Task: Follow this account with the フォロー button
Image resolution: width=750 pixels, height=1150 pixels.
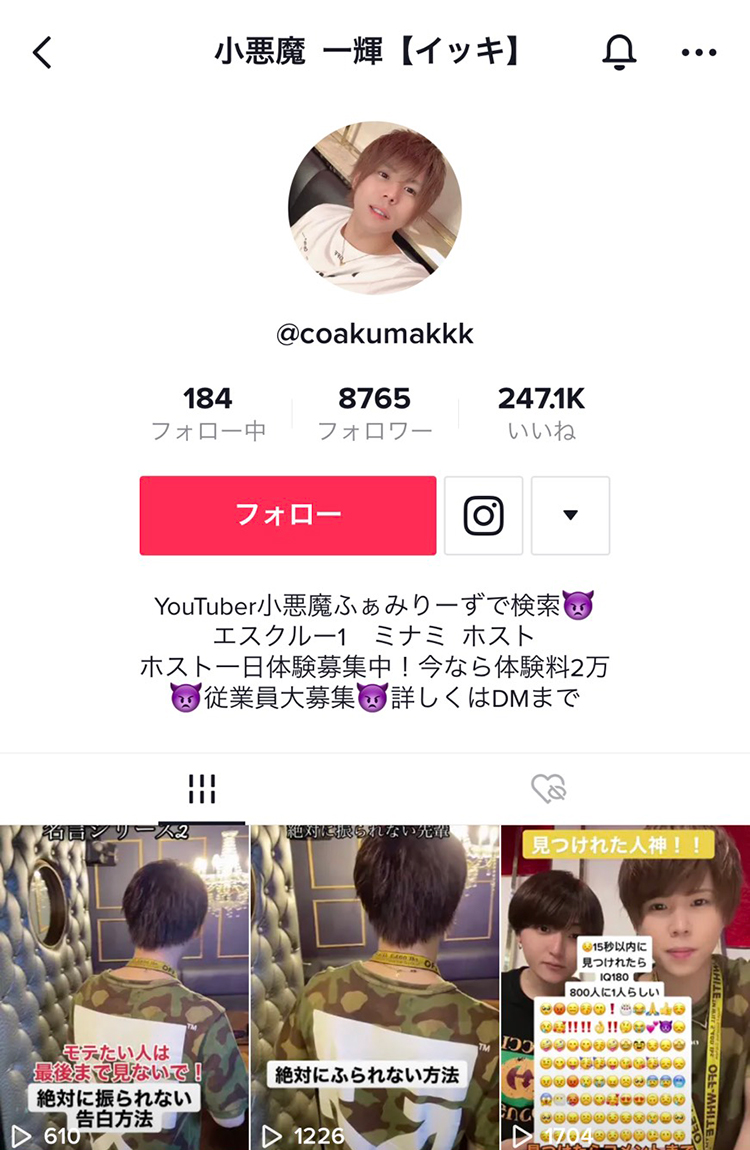Action: tap(288, 515)
